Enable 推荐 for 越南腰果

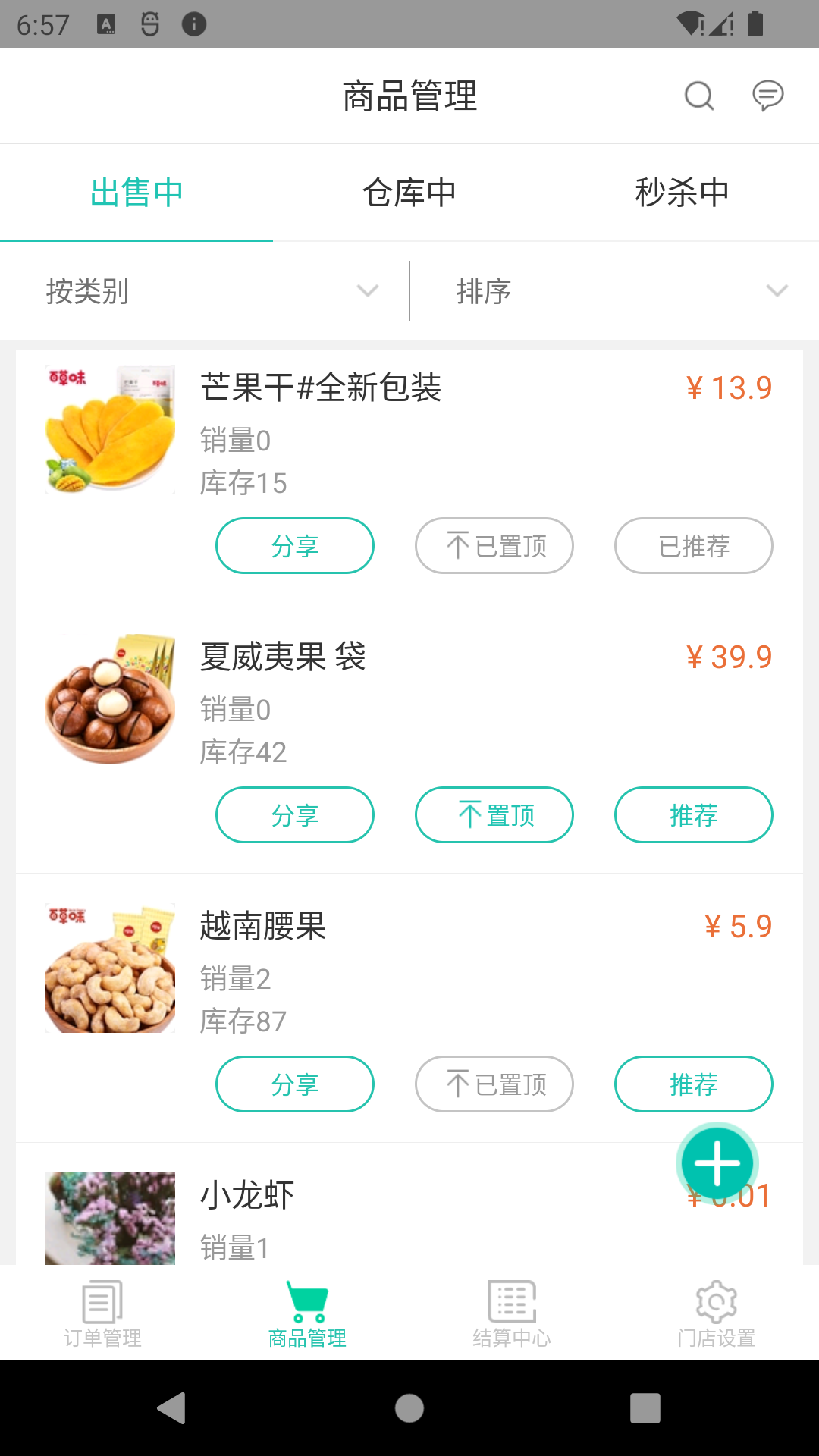(693, 1084)
